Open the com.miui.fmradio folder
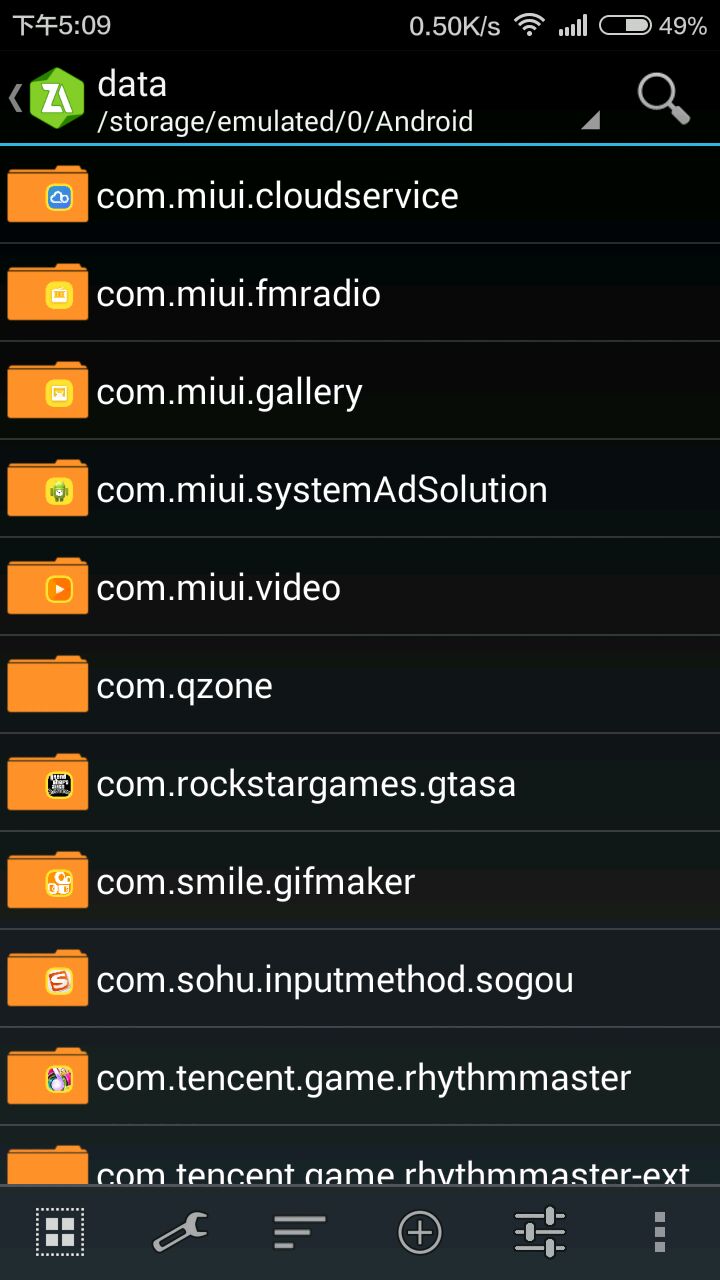 pos(238,293)
